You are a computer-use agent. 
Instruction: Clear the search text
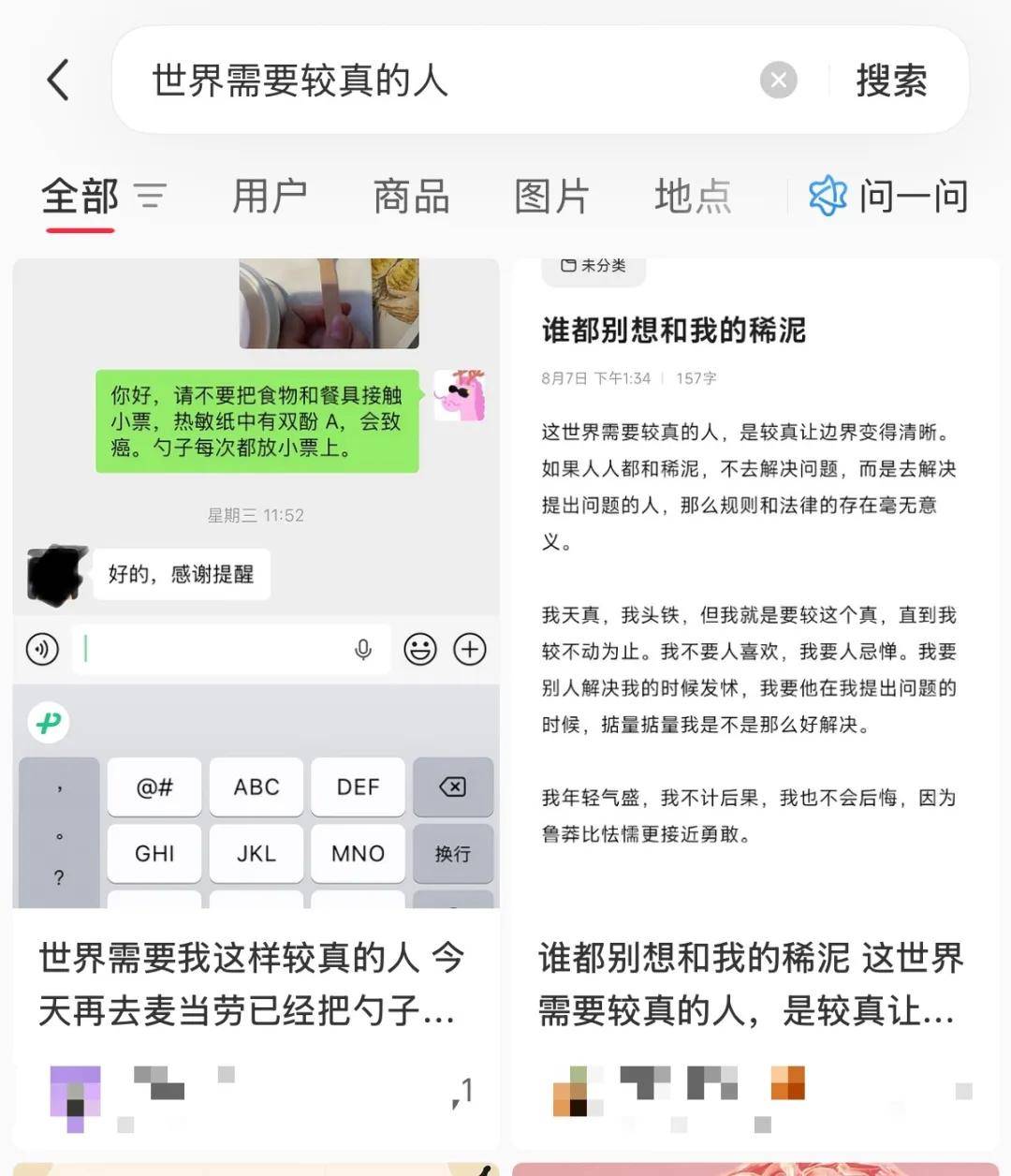coord(778,81)
